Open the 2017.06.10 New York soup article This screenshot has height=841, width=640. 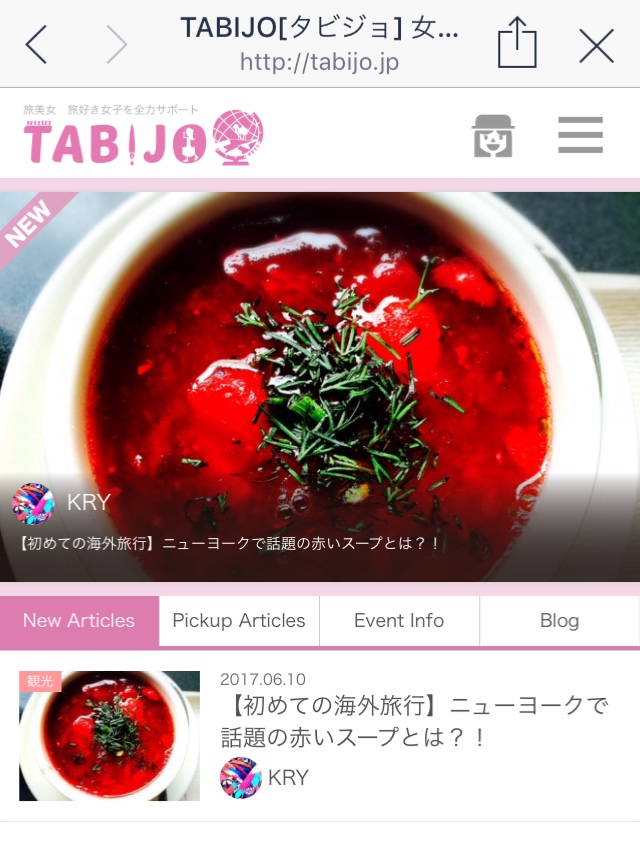413,722
